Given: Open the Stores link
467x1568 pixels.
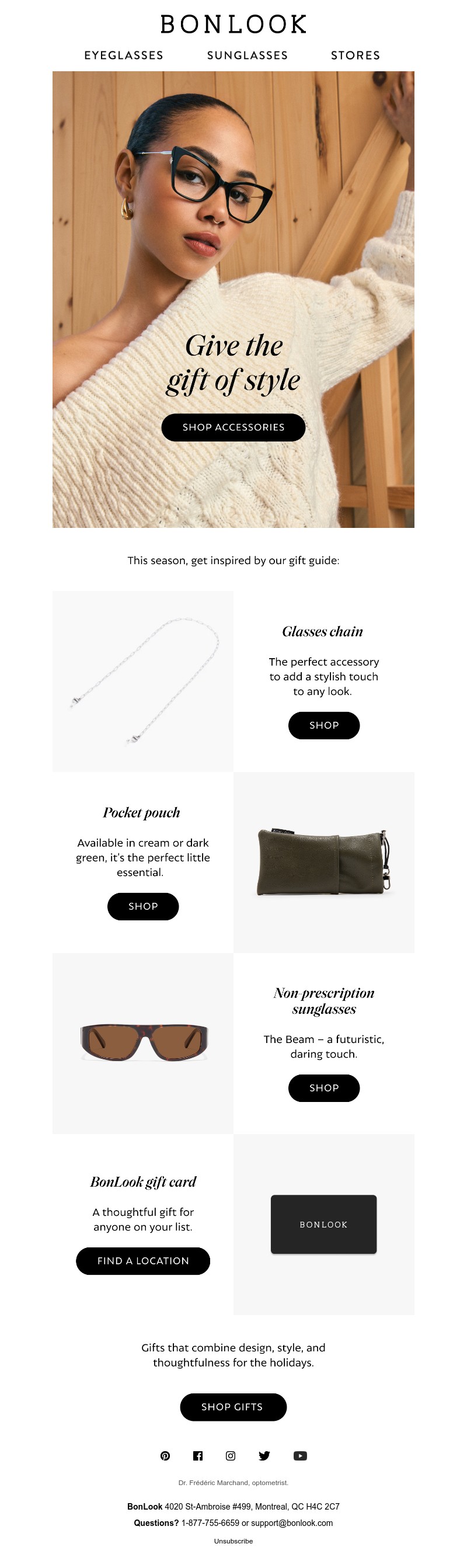Looking at the screenshot, I should coord(355,55).
